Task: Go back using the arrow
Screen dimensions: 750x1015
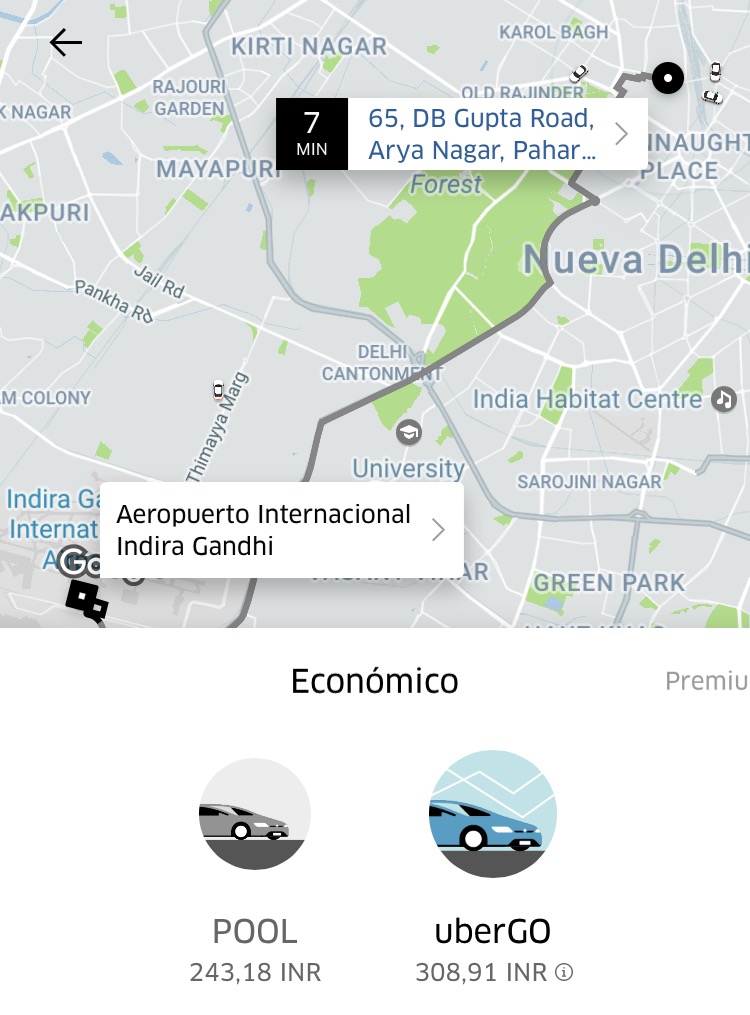Action: point(66,43)
